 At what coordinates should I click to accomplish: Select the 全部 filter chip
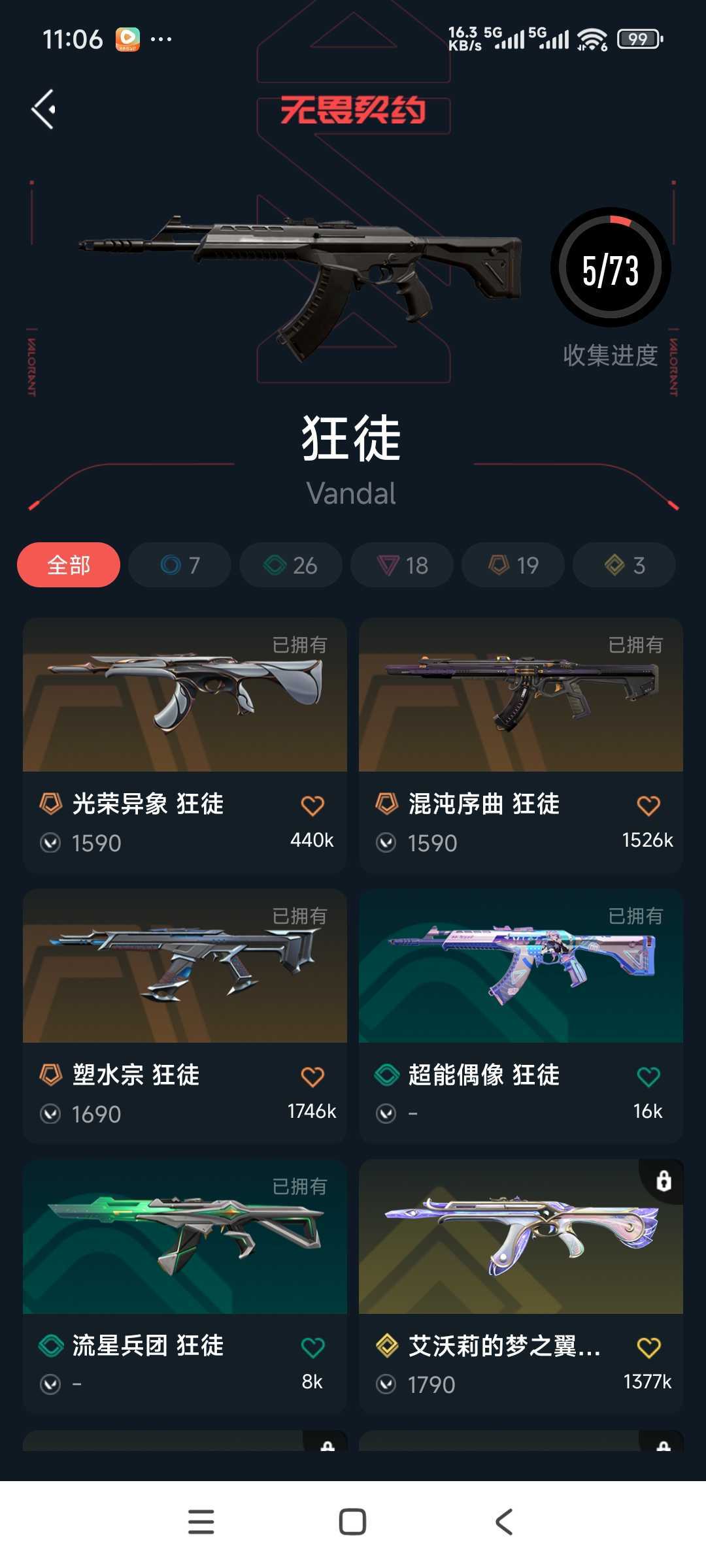click(x=69, y=565)
